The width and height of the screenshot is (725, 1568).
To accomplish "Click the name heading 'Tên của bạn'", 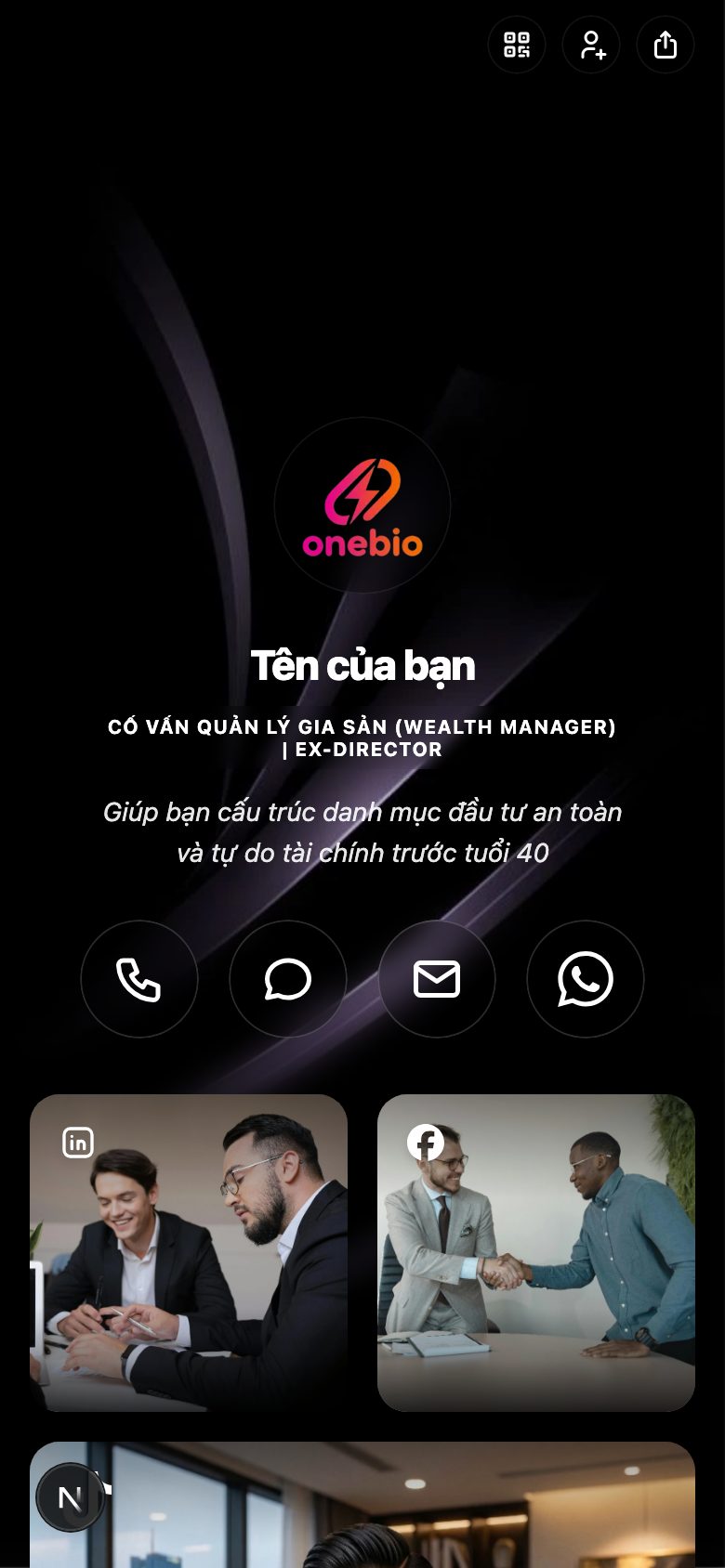I will pos(362,665).
